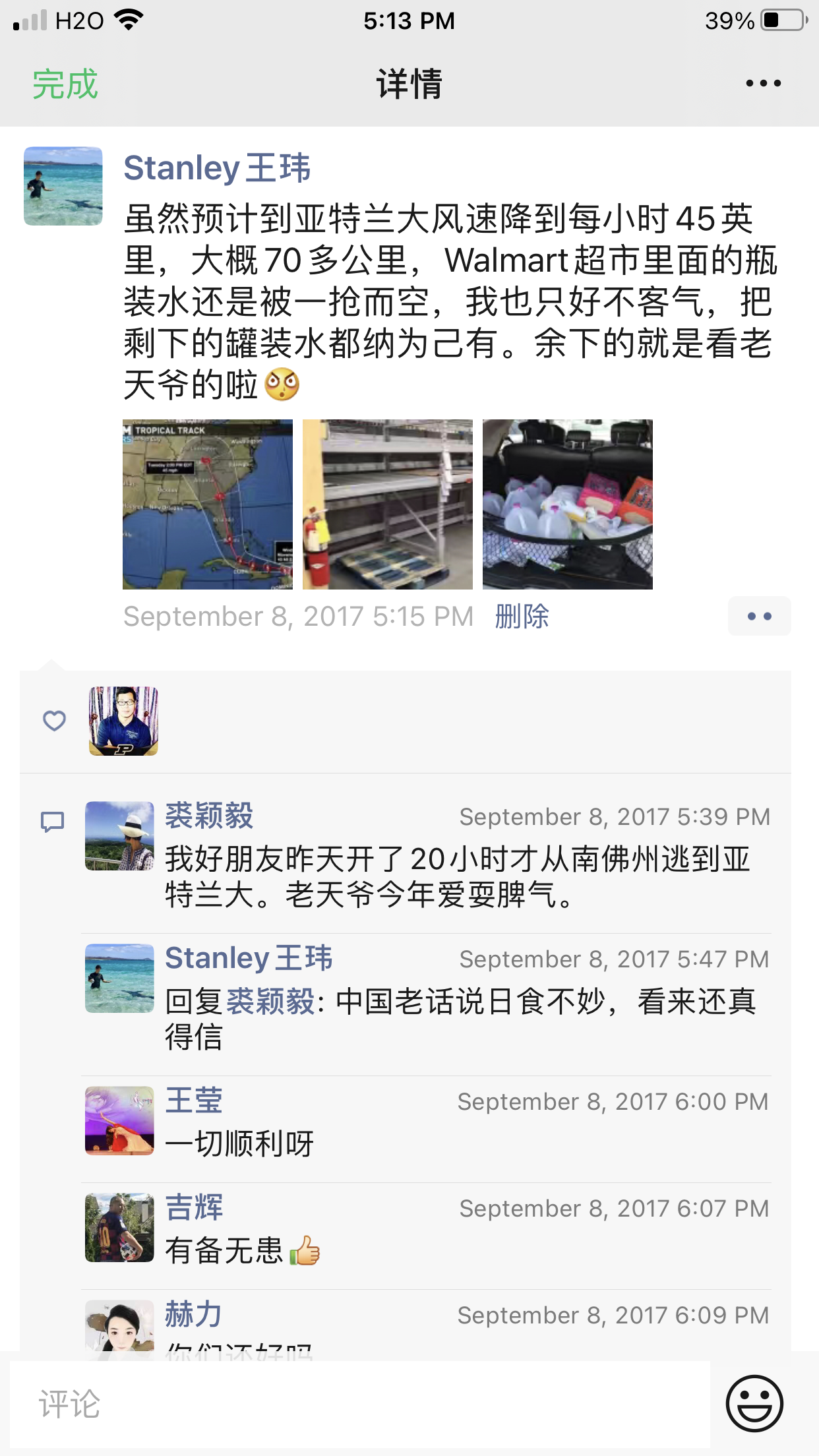View the tropical track map photo
Image resolution: width=819 pixels, height=1456 pixels.
pos(208,504)
